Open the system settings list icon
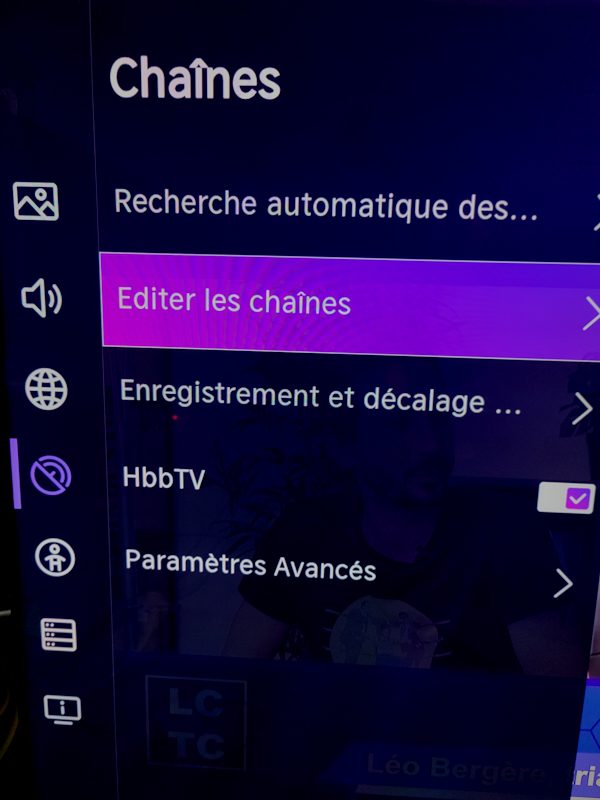 59,635
